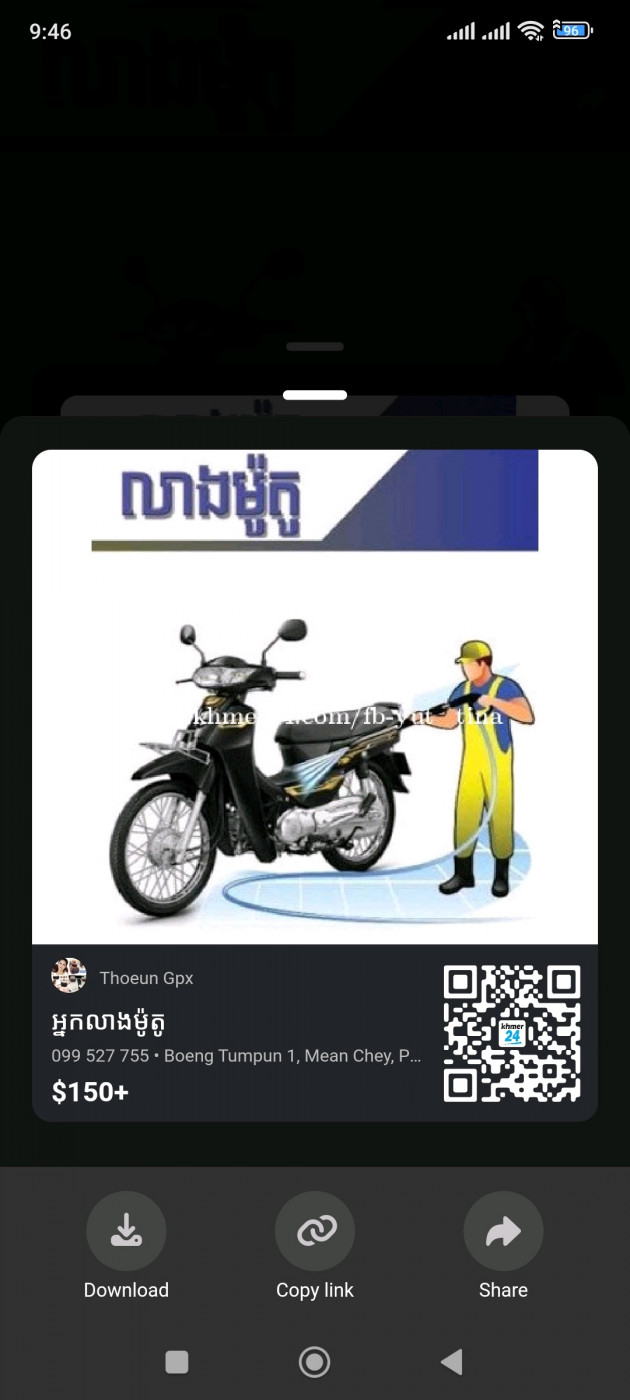Go to the system home screen

click(315, 1361)
